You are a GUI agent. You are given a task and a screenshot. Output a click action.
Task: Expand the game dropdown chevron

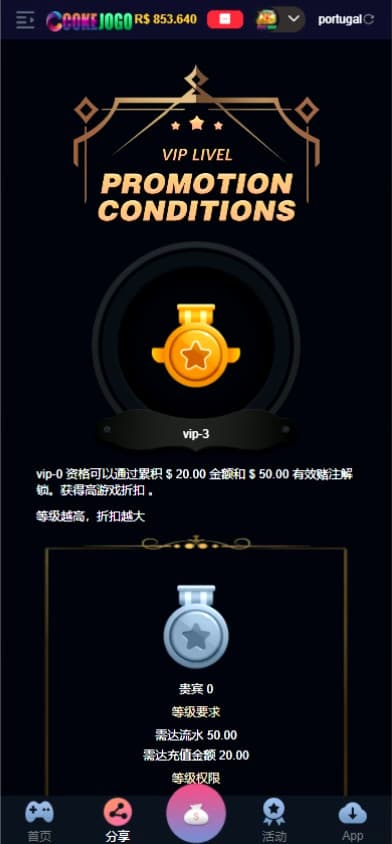point(293,19)
